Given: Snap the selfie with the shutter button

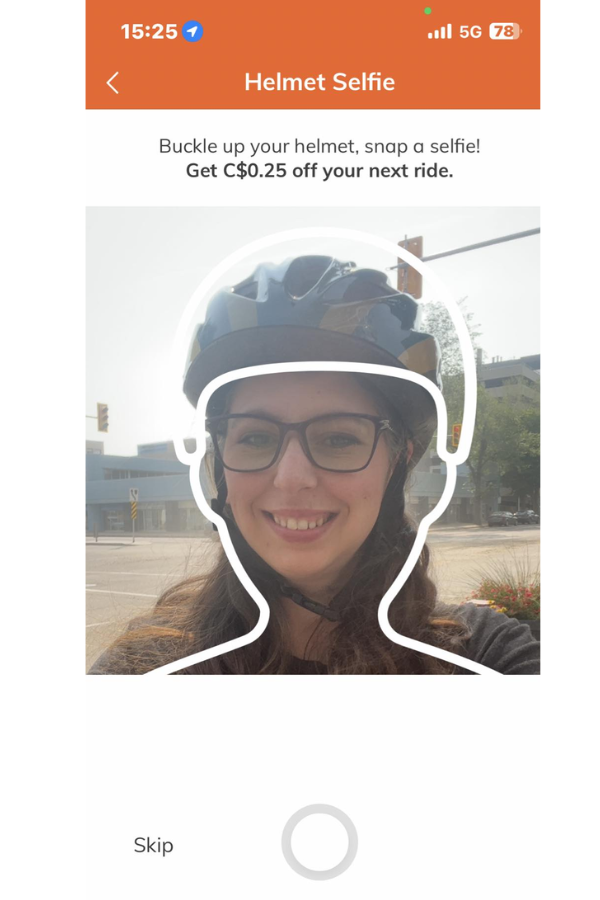Looking at the screenshot, I should 319,842.
